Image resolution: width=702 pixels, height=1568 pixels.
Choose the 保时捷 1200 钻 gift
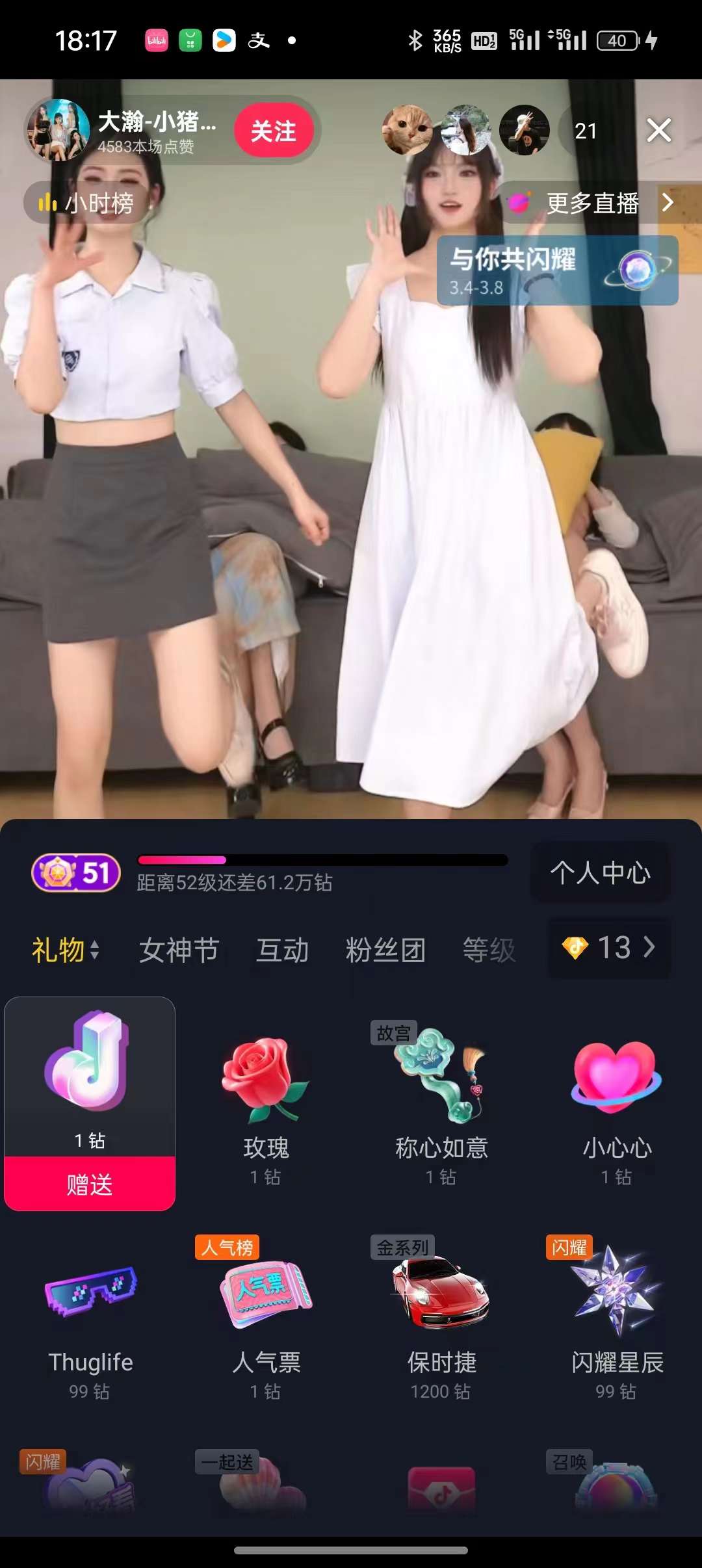pos(441,1320)
